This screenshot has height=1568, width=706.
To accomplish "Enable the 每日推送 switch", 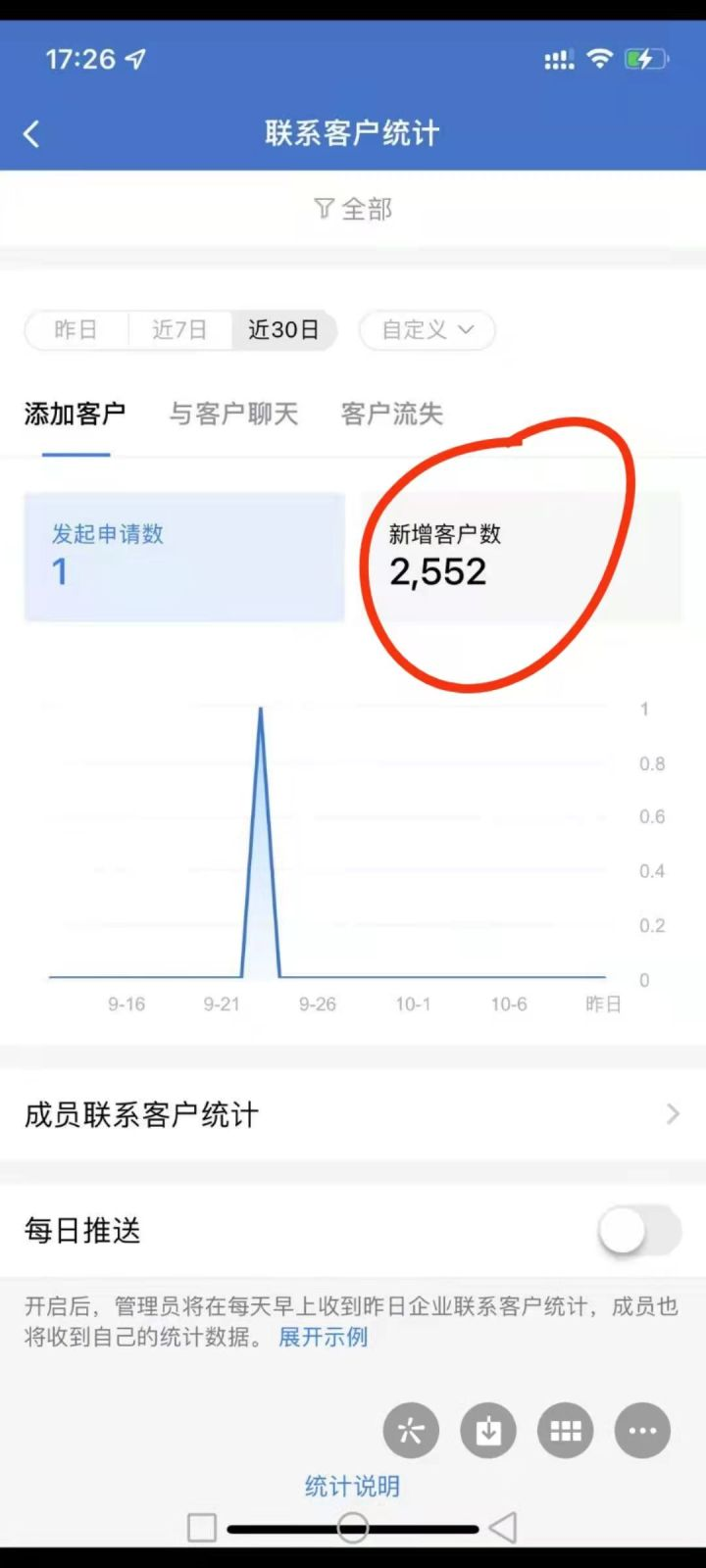I will pyautogui.click(x=640, y=1231).
